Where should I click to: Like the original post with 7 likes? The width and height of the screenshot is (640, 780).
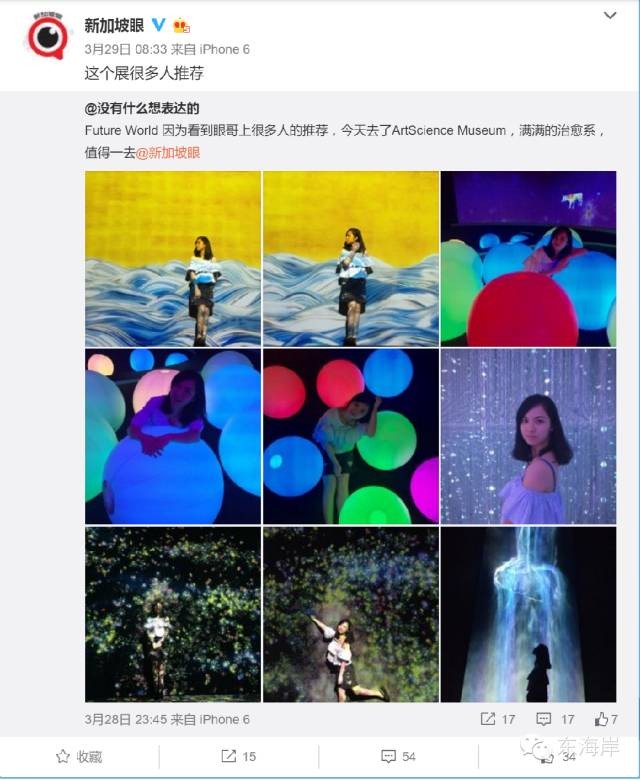click(x=607, y=719)
